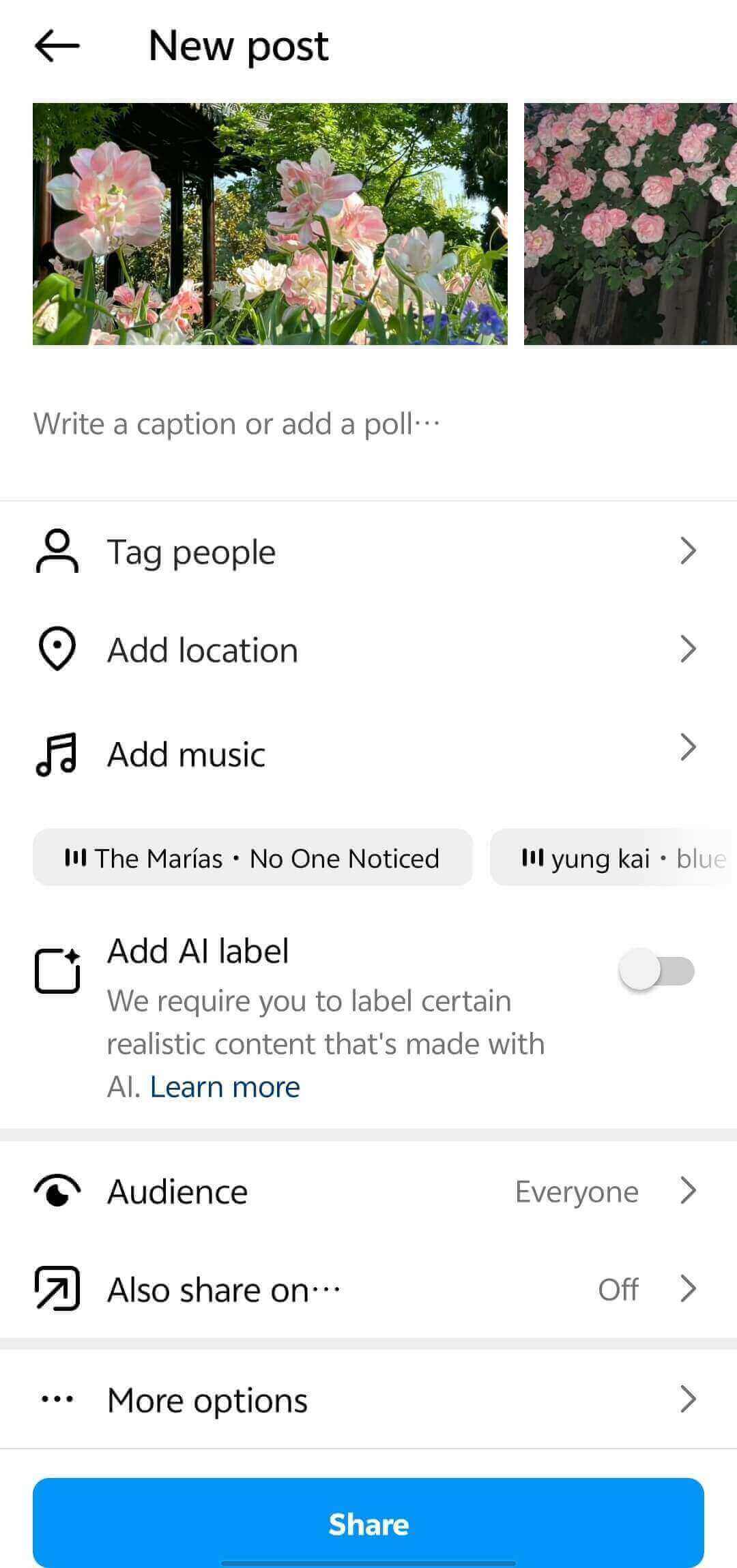737x1568 pixels.
Task: Open the Tag people screen via its chevron
Action: tap(689, 552)
